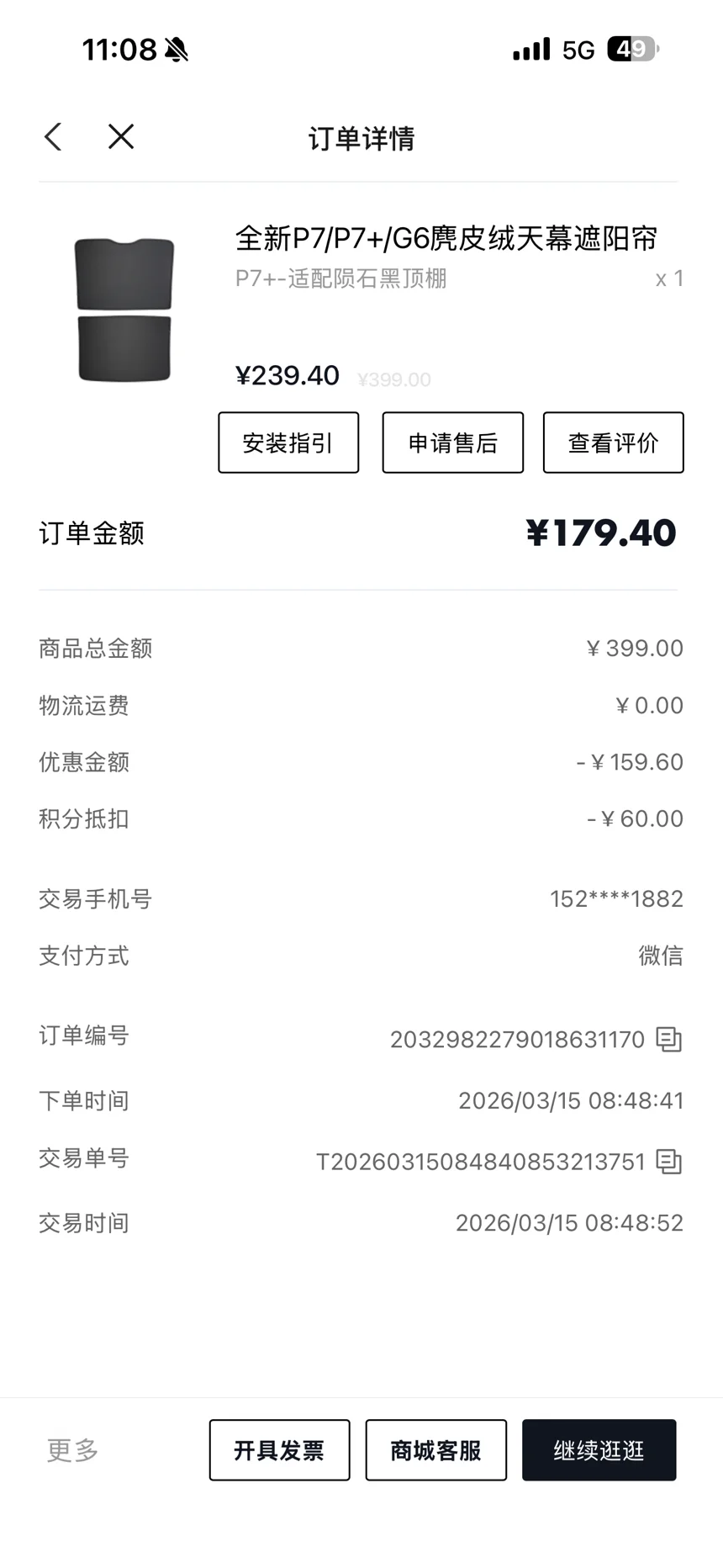723x1568 pixels.
Task: Go back from order details
Action: (x=53, y=137)
